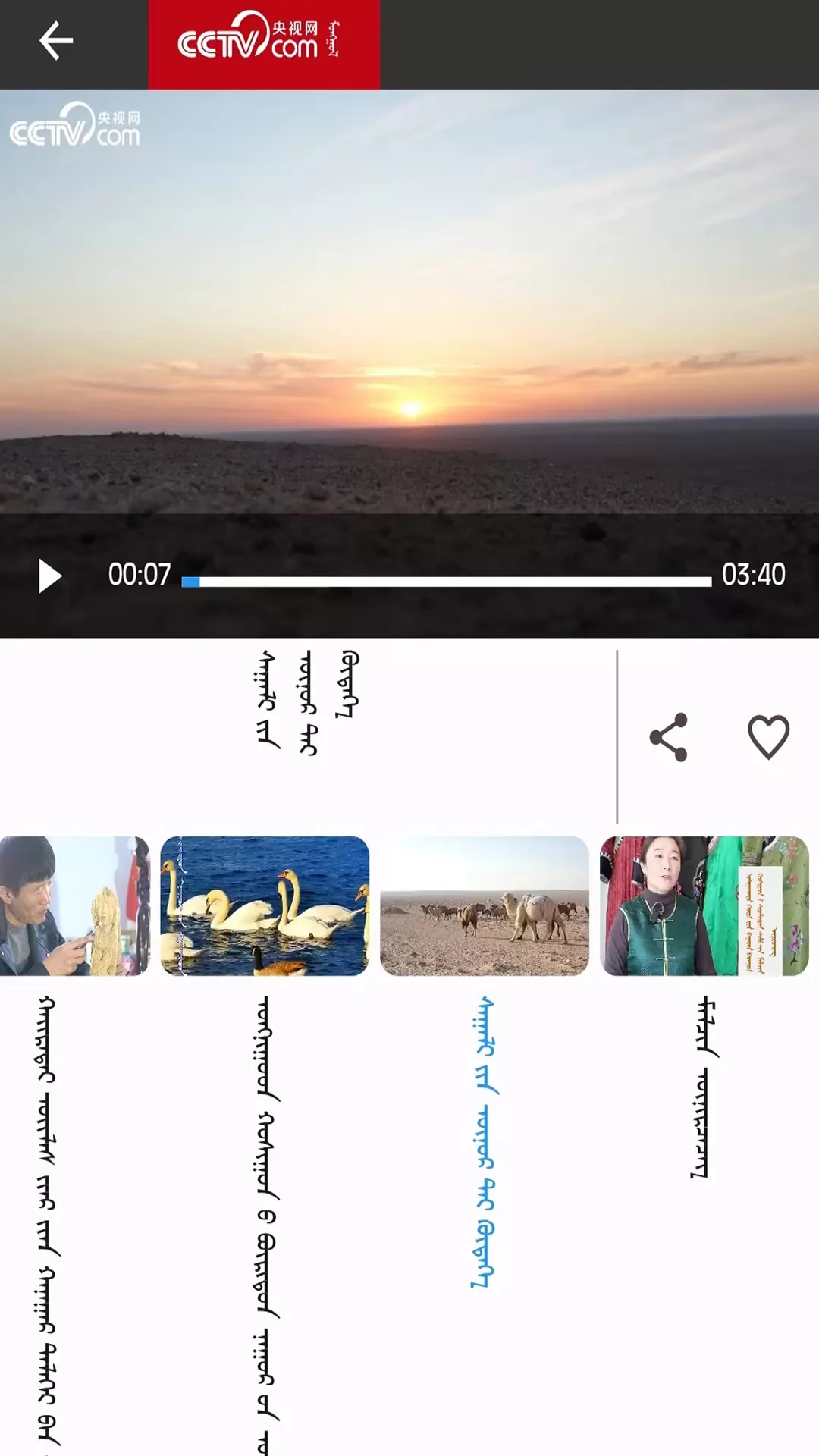Like the video with the heart icon

768,737
